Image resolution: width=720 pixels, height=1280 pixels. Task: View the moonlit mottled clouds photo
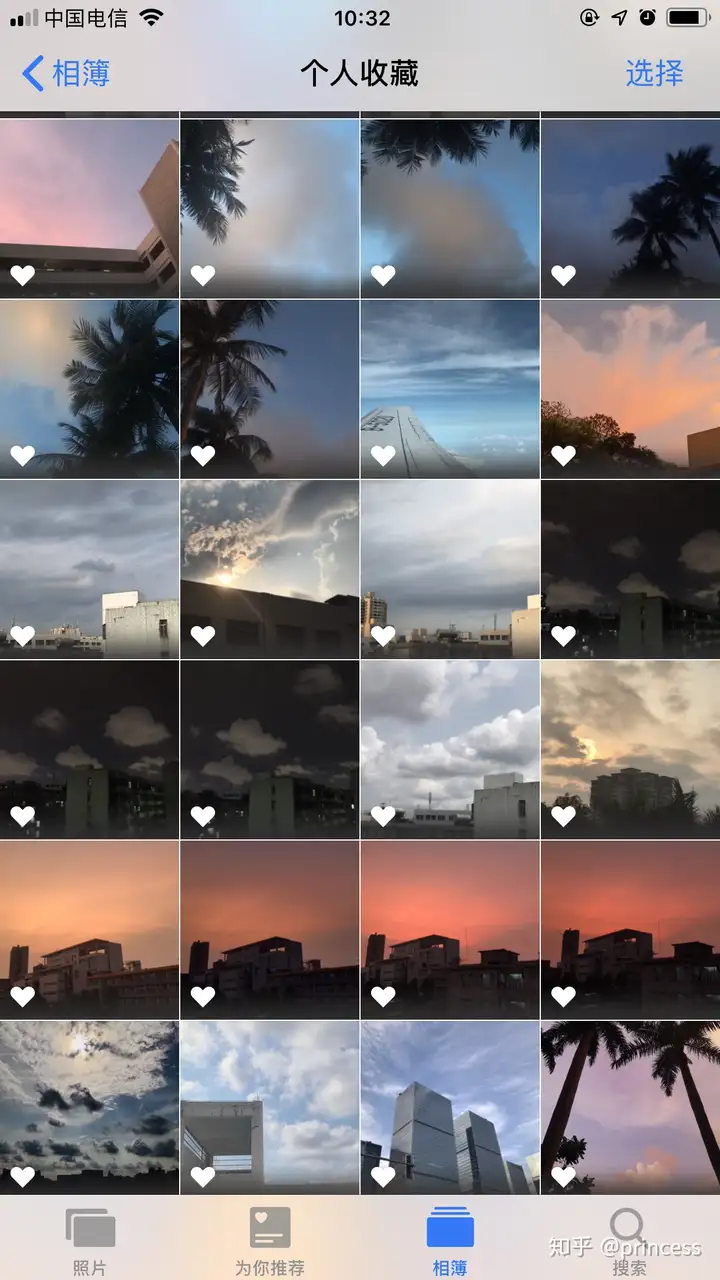point(89,1108)
